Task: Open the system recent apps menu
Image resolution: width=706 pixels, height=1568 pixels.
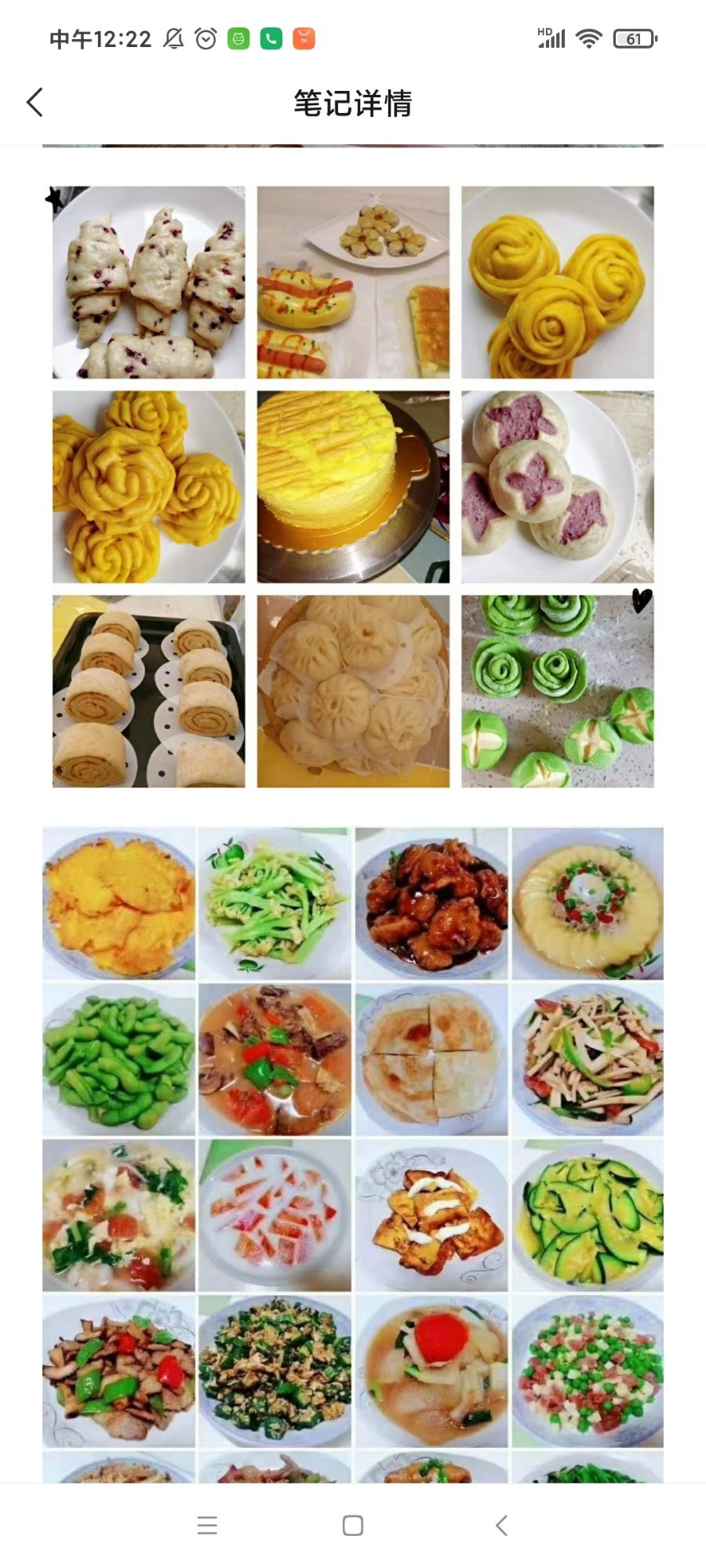Action: click(207, 1526)
